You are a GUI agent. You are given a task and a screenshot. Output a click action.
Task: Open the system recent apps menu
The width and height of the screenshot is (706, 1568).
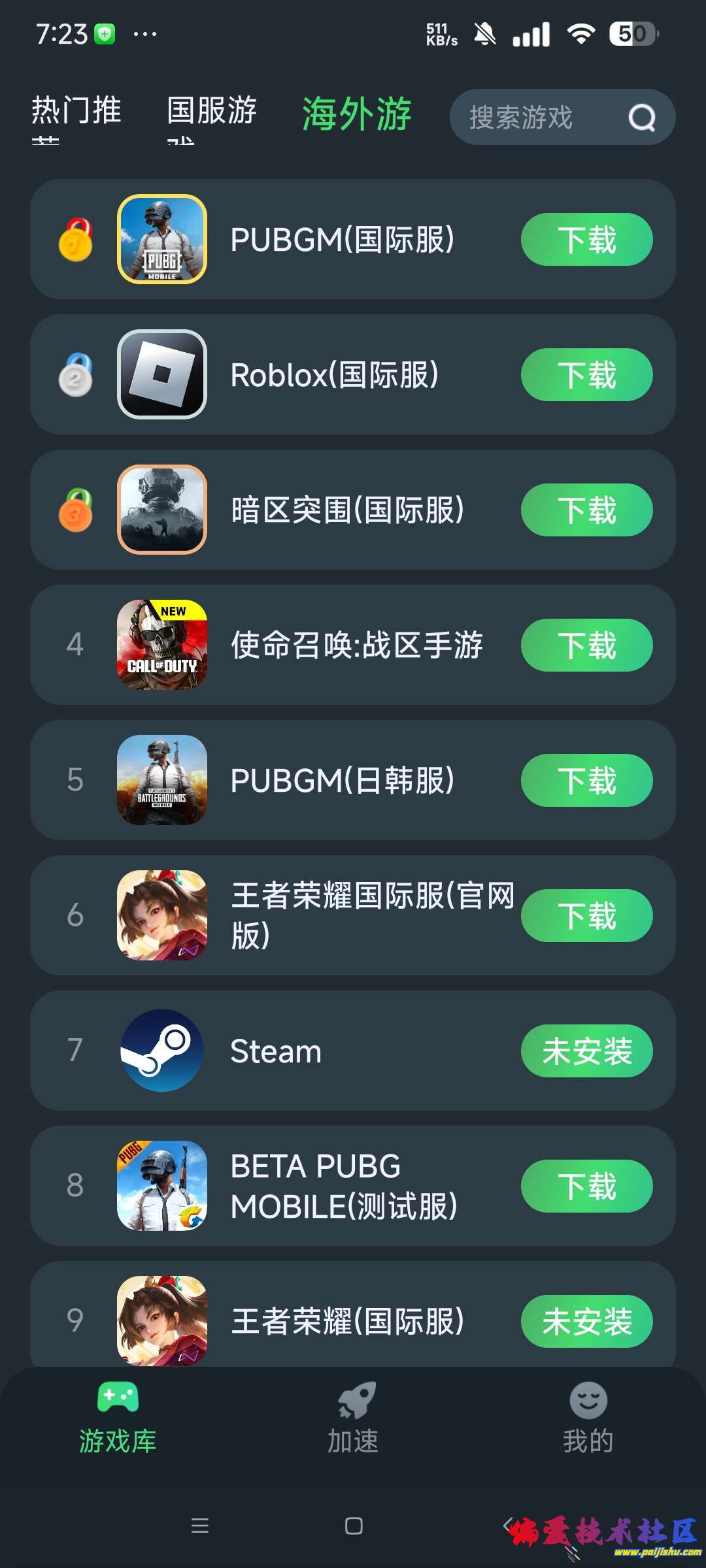(x=200, y=1526)
